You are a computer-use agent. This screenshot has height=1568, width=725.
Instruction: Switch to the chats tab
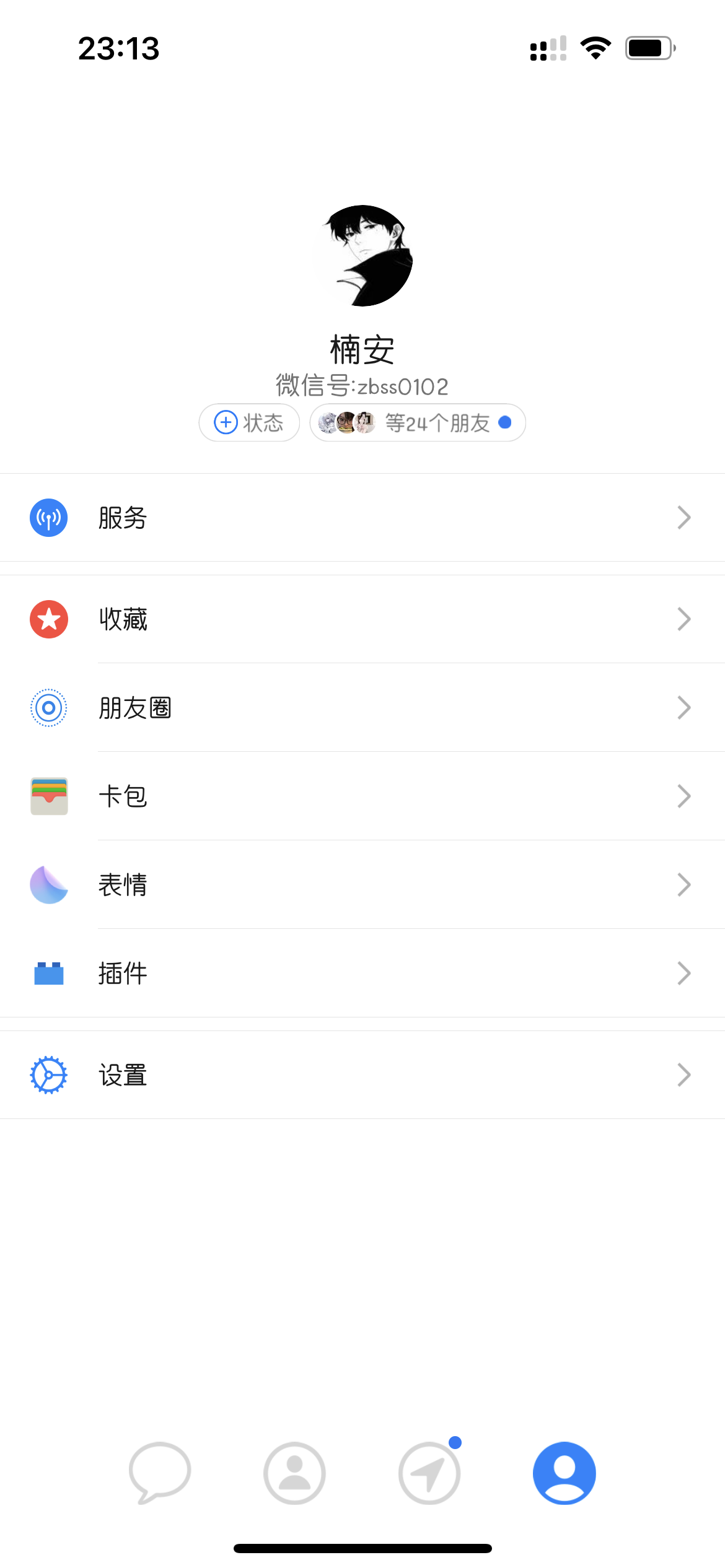(x=160, y=1473)
